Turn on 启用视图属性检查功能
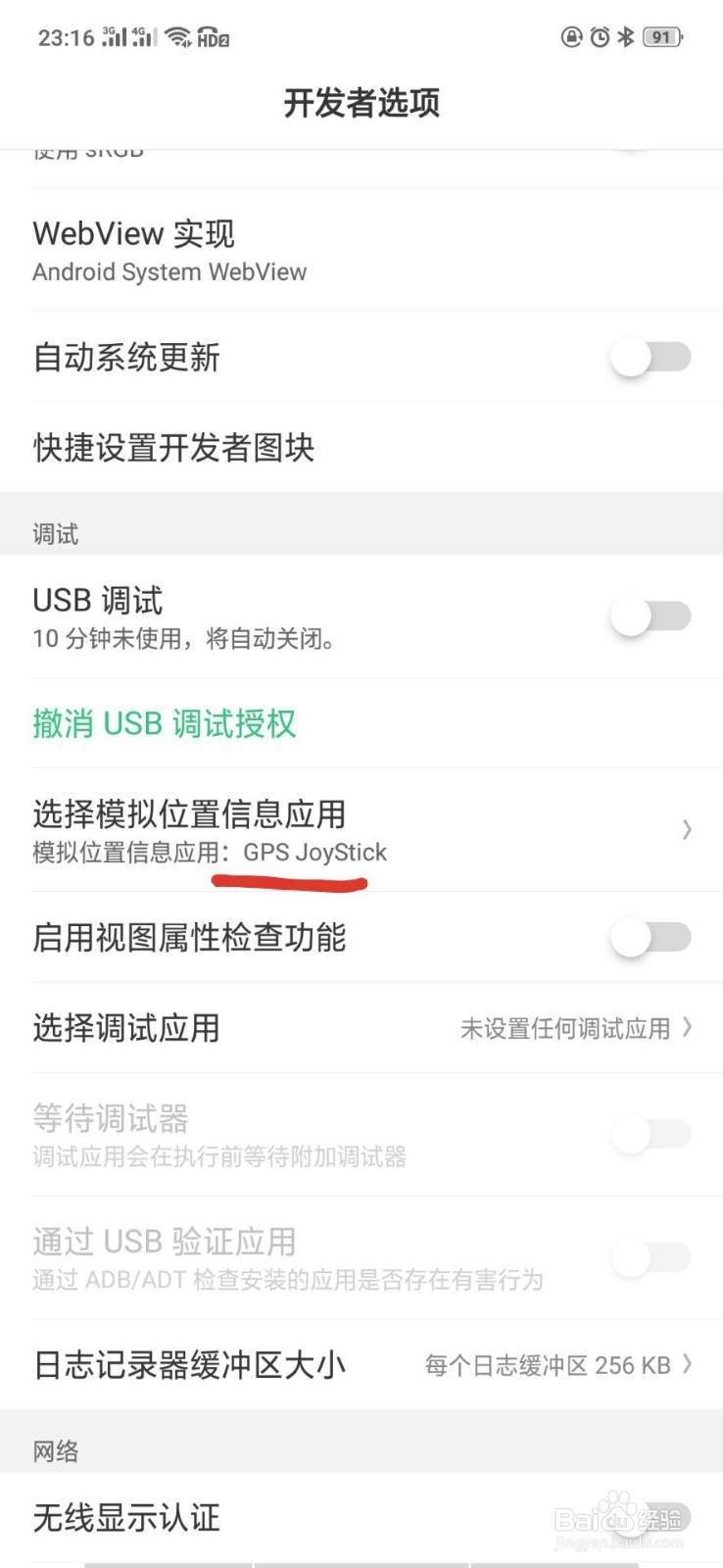 (651, 937)
